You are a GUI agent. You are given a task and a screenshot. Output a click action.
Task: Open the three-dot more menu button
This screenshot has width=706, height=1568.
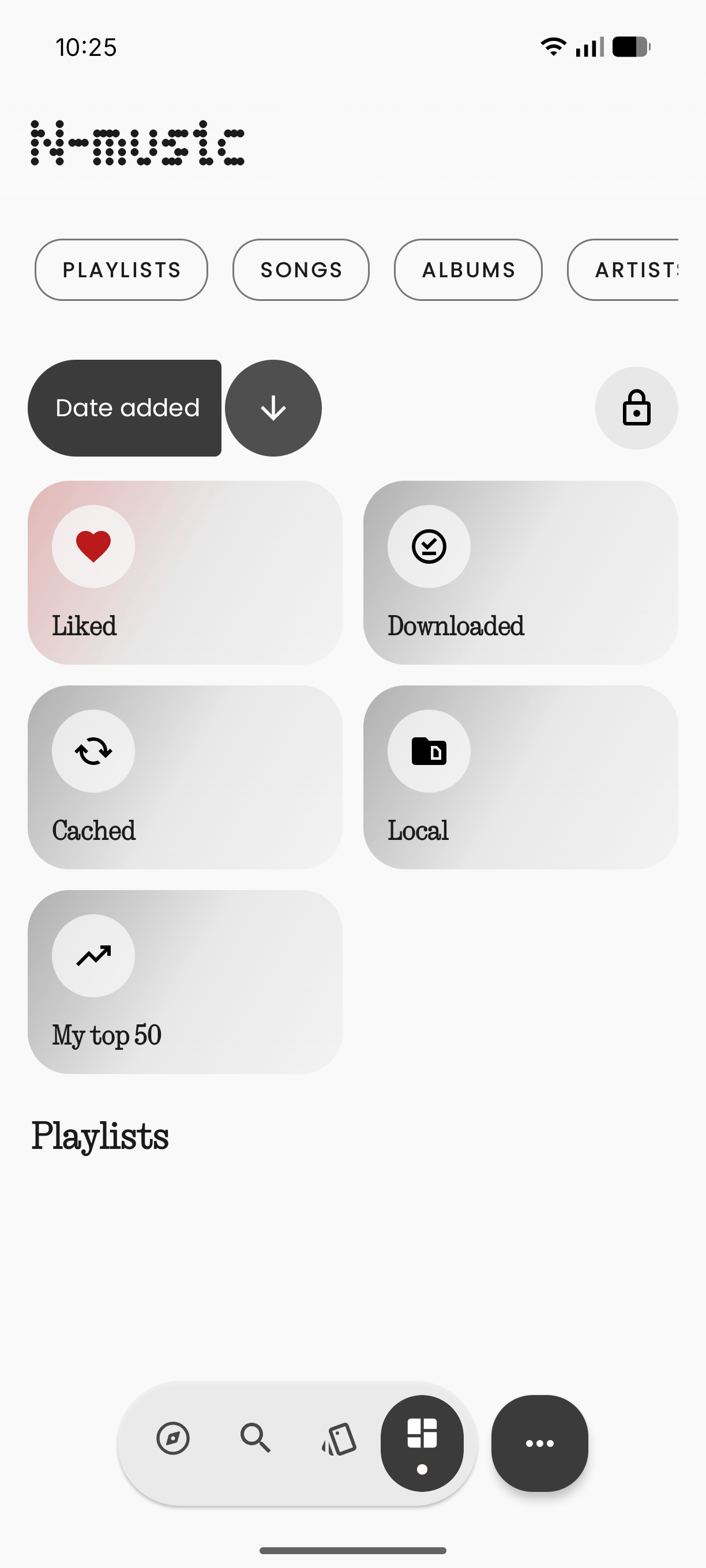click(x=540, y=1443)
